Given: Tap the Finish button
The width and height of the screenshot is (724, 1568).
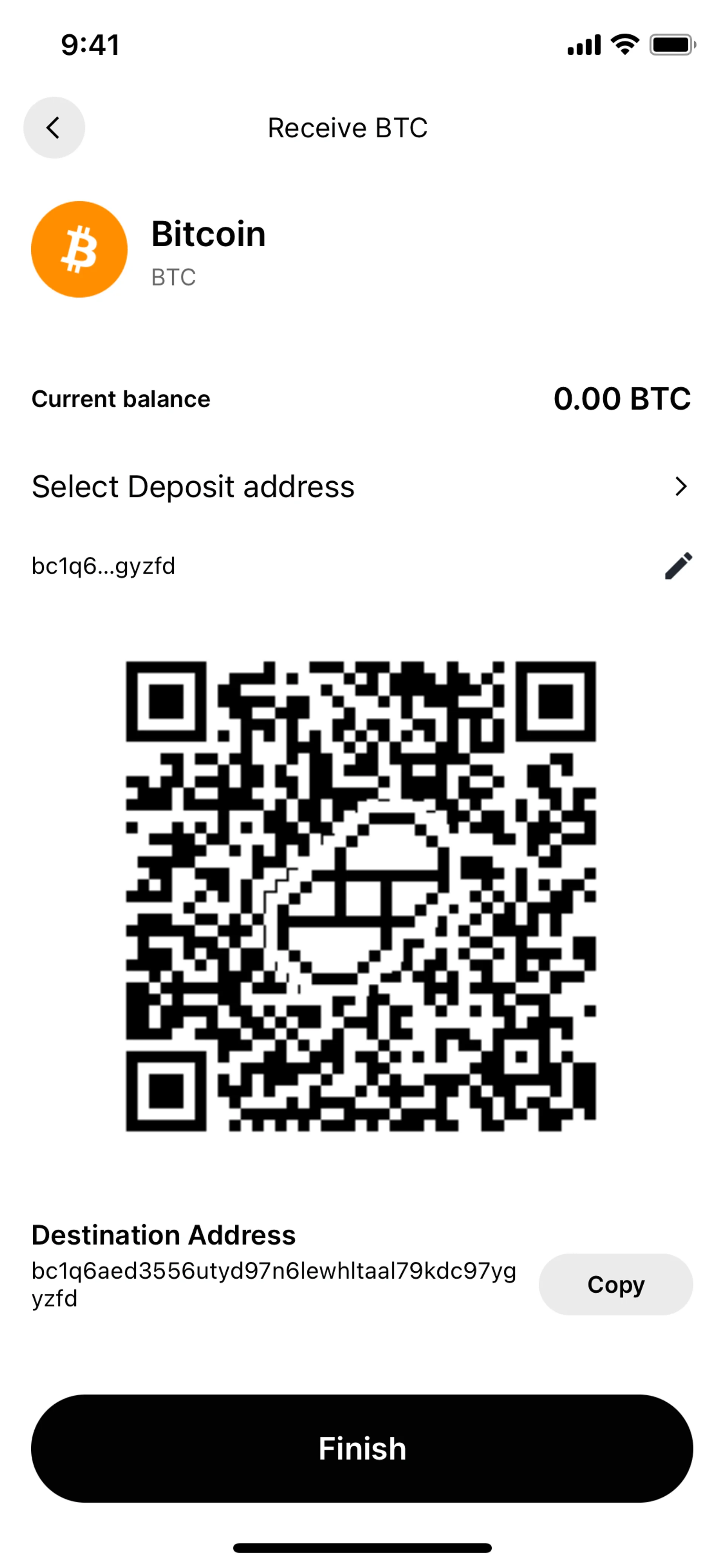Looking at the screenshot, I should [x=361, y=1448].
